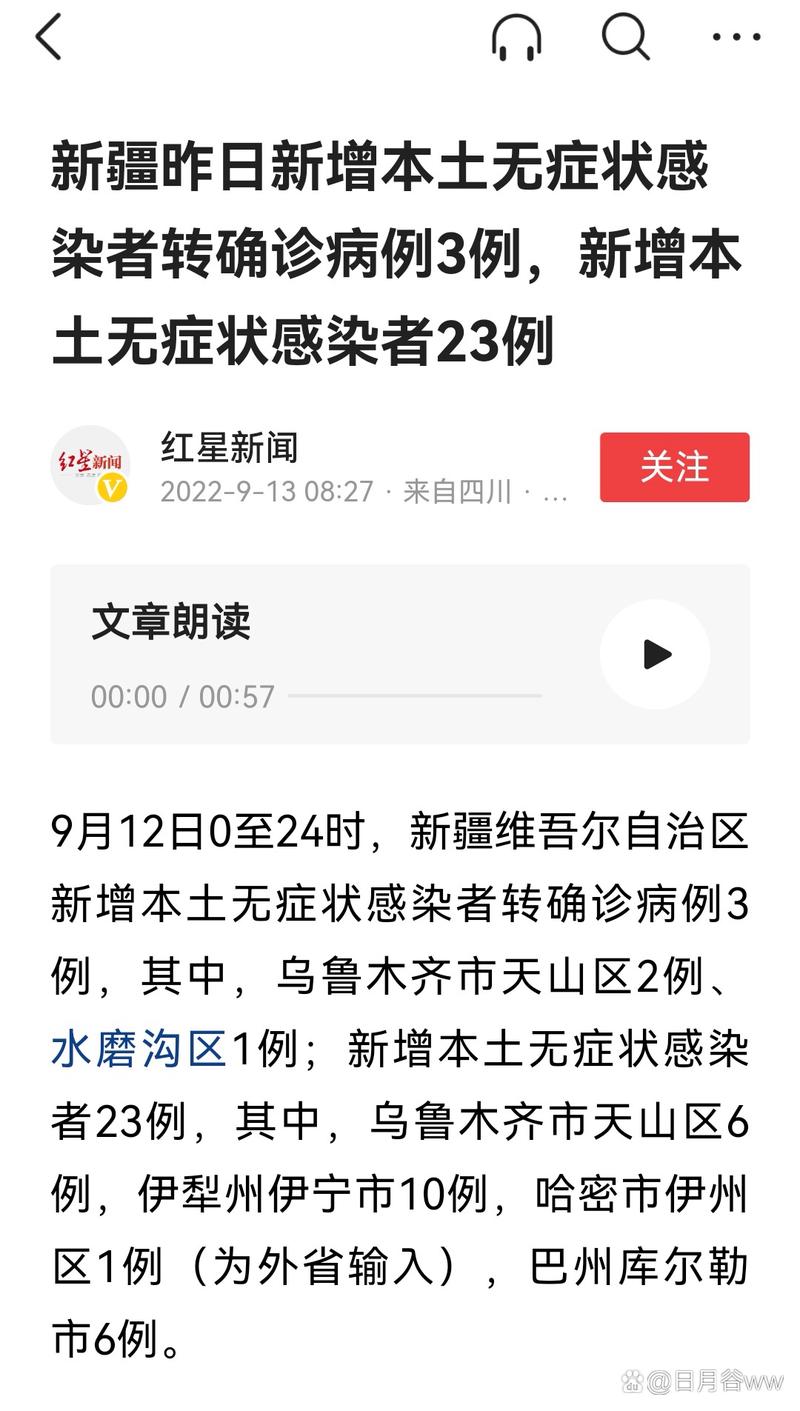
Task: Open the 红星新闻 publisher avatar
Action: [91, 465]
